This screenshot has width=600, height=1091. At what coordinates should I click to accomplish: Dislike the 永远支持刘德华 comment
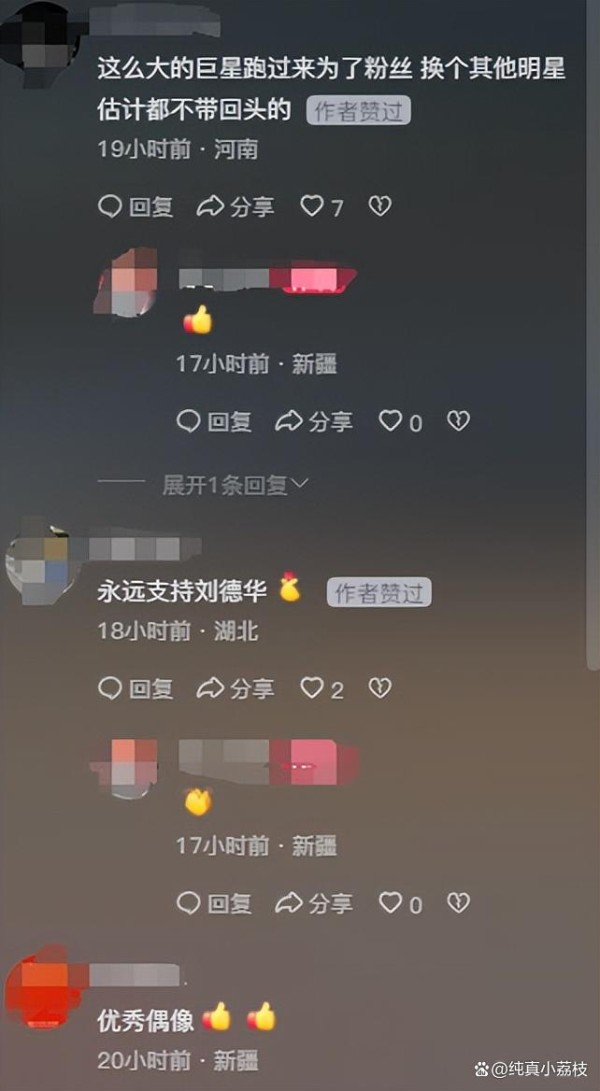click(x=380, y=688)
